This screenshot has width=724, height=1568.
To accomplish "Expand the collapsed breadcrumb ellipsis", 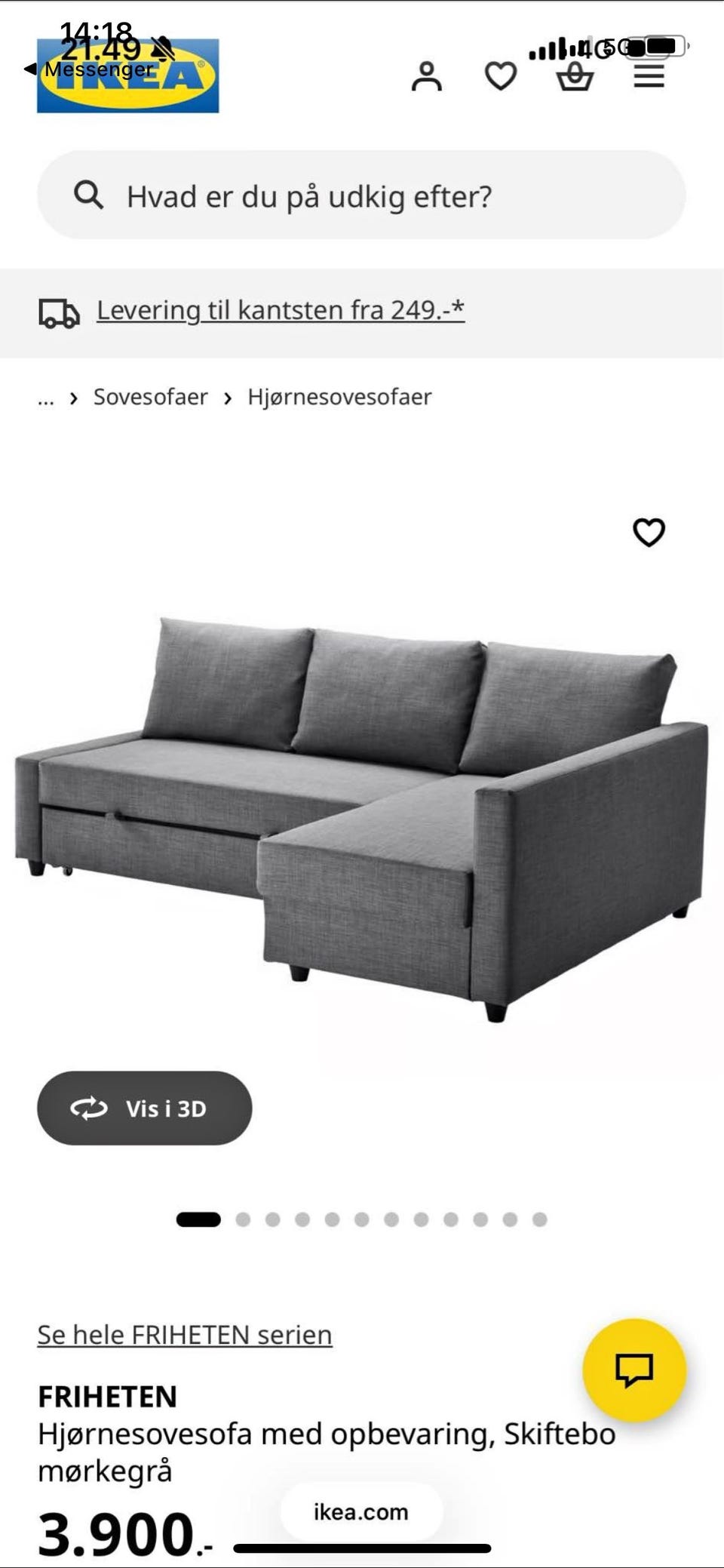I will pos(44,398).
